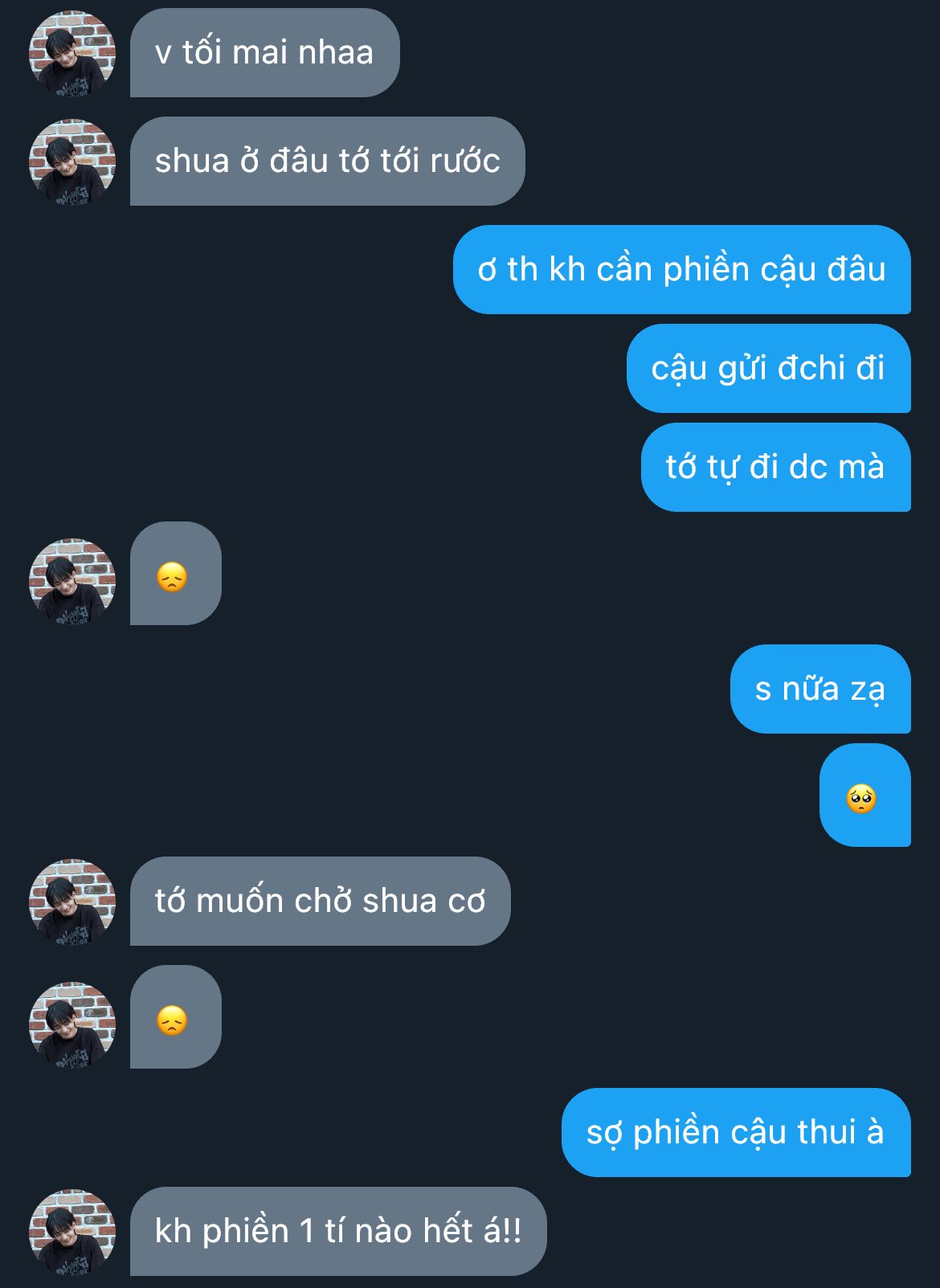Open sender's avatar beside "v tối mai nhaa"
Image resolution: width=940 pixels, height=1288 pixels.
pyautogui.click(x=72, y=54)
